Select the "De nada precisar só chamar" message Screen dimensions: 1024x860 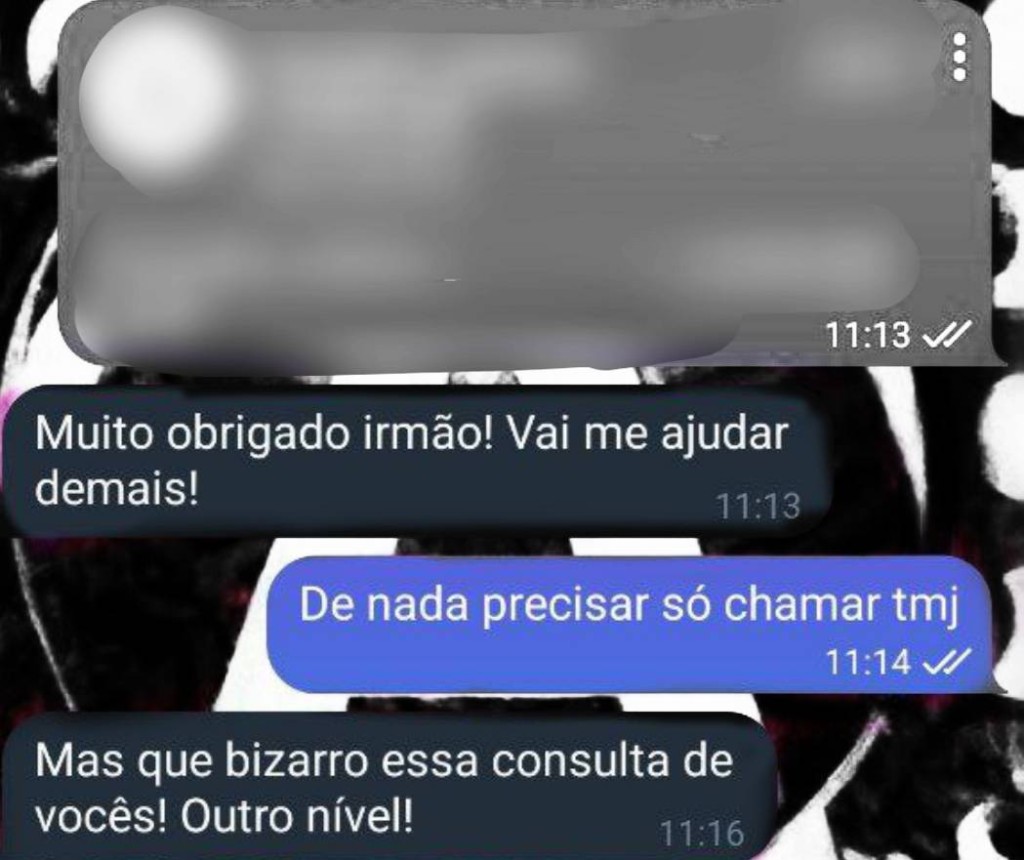pos(630,624)
